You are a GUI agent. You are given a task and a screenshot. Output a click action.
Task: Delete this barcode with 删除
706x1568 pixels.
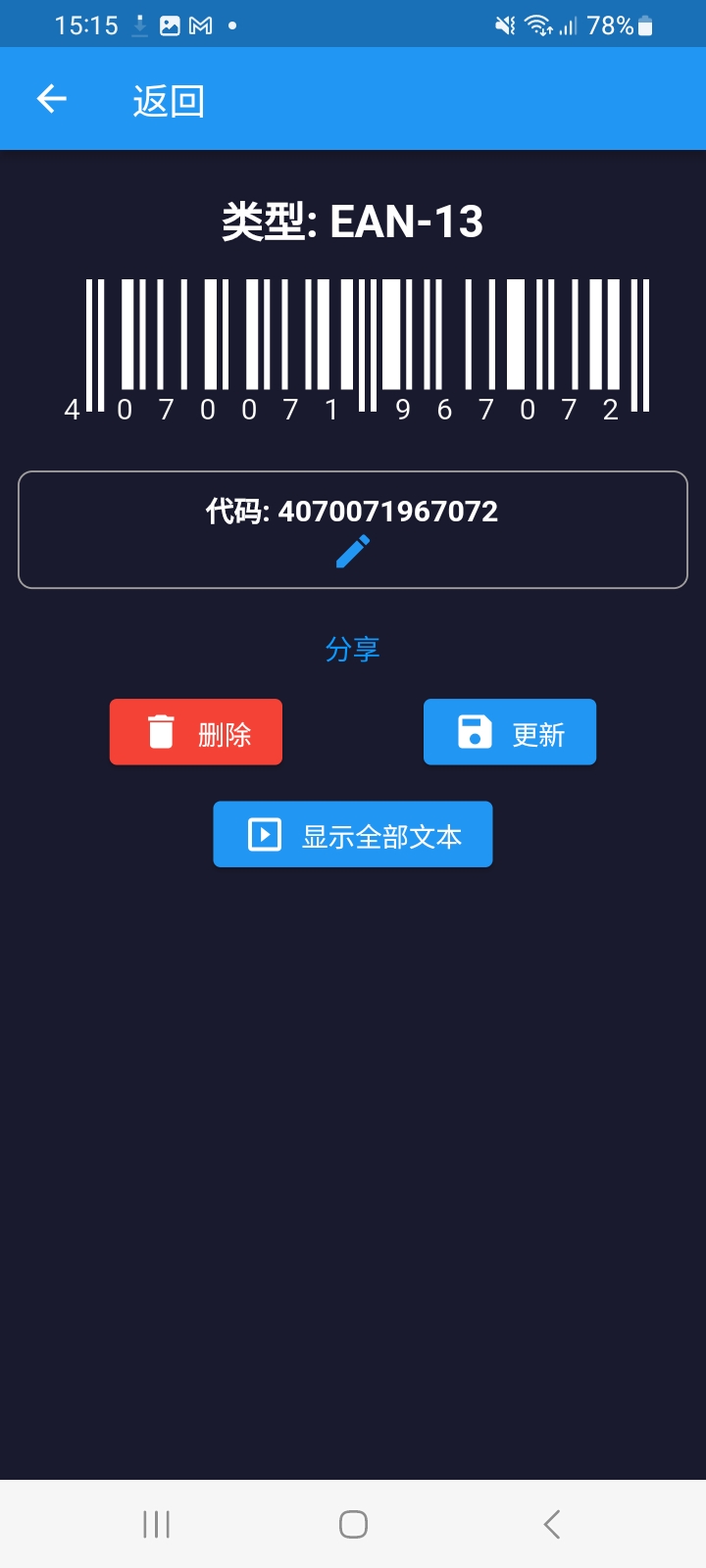tap(196, 732)
